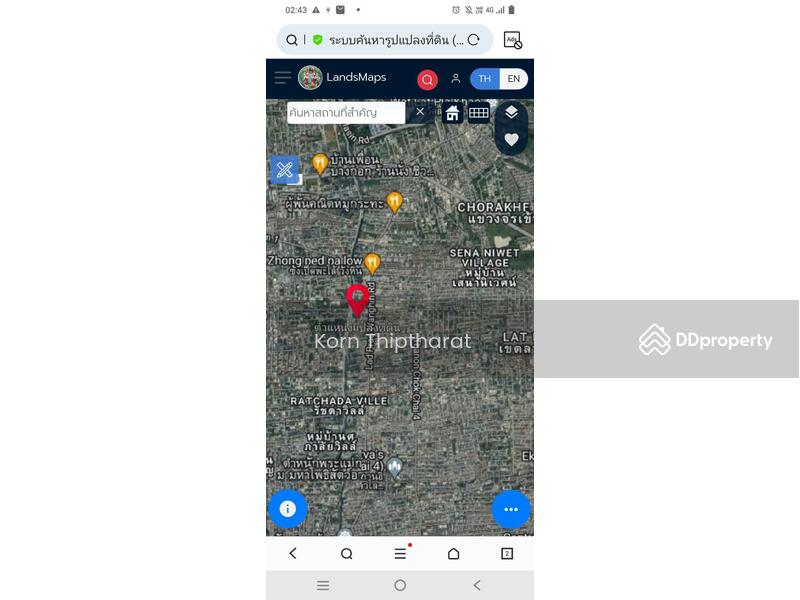
Task: Switch language to TH
Action: (485, 79)
